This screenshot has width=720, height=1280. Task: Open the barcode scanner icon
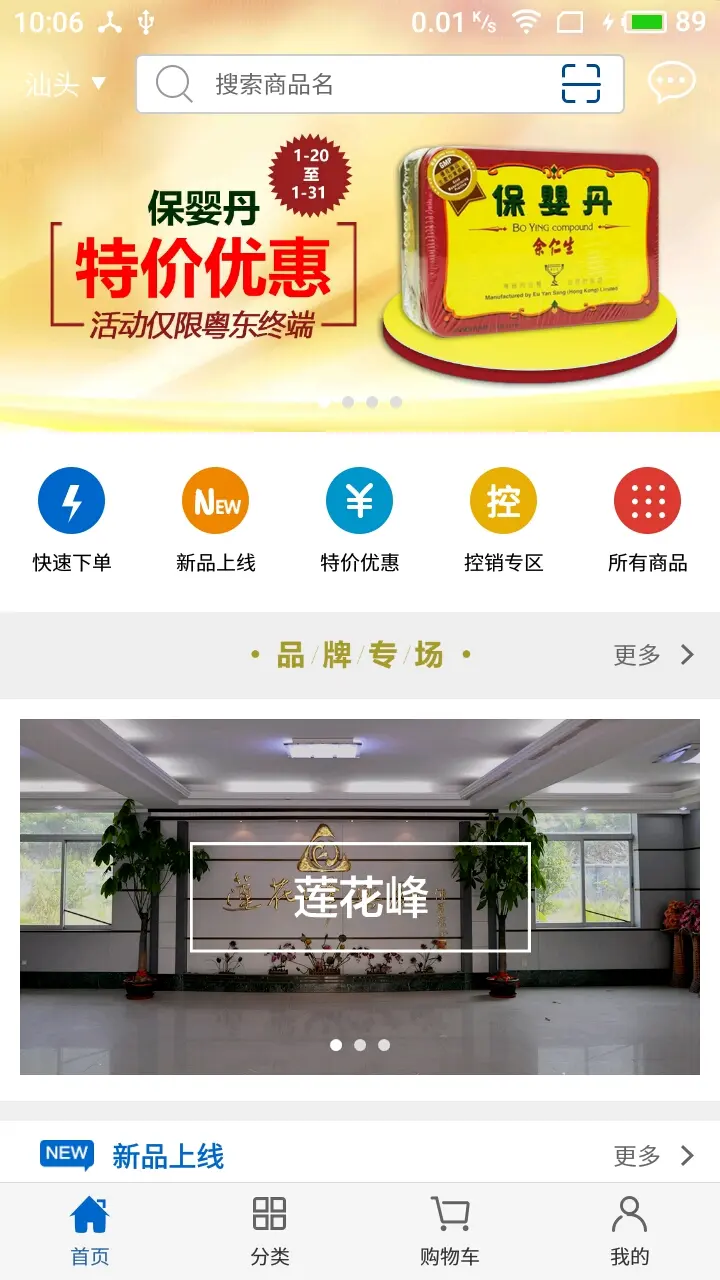581,84
